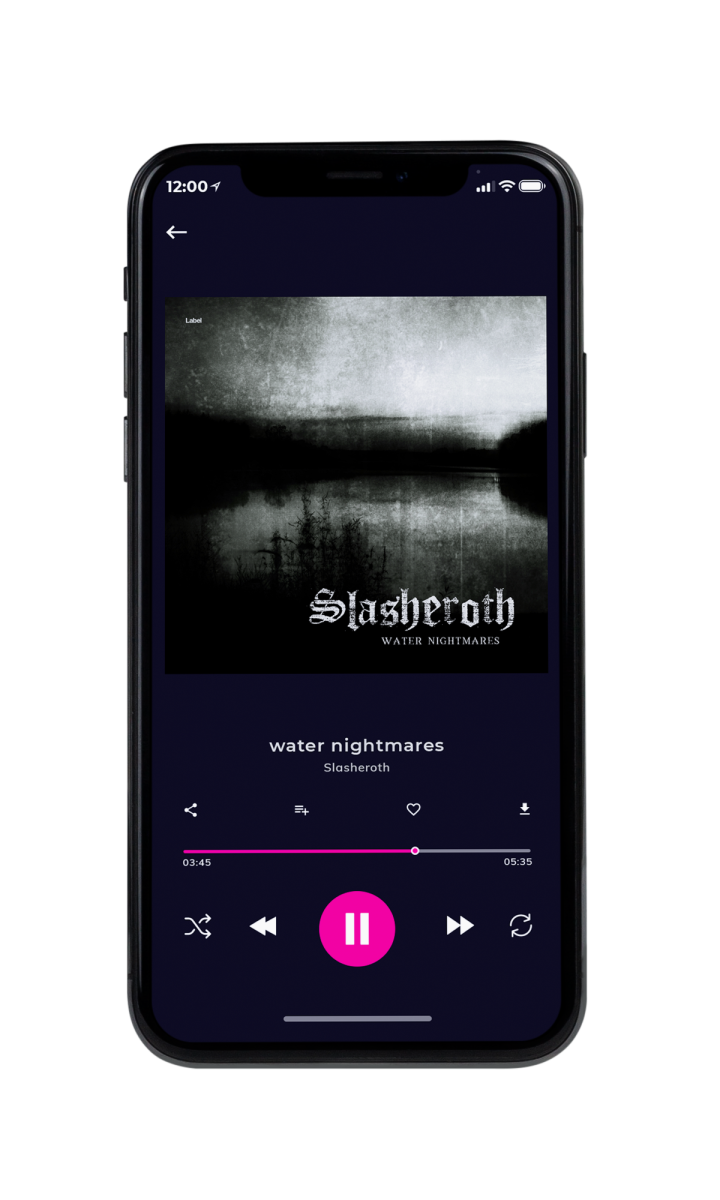The image size is (720, 1200).
Task: Add this track to a playlist
Action: point(301,810)
